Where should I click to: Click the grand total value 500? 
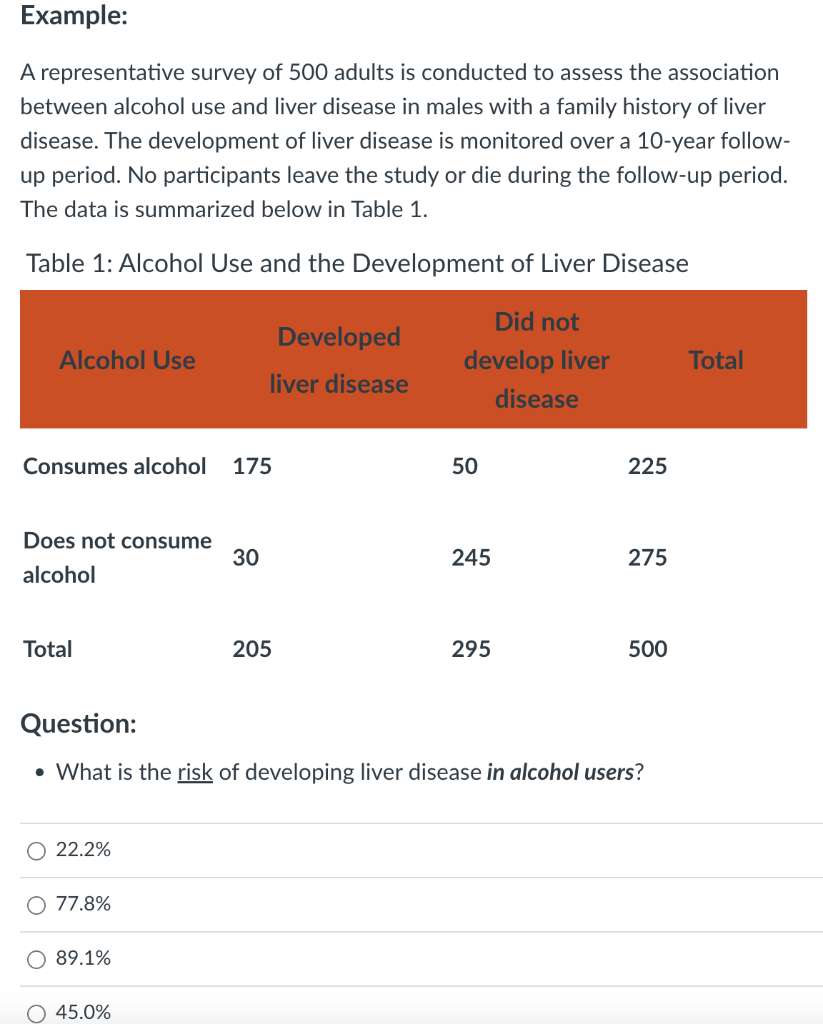tap(647, 649)
